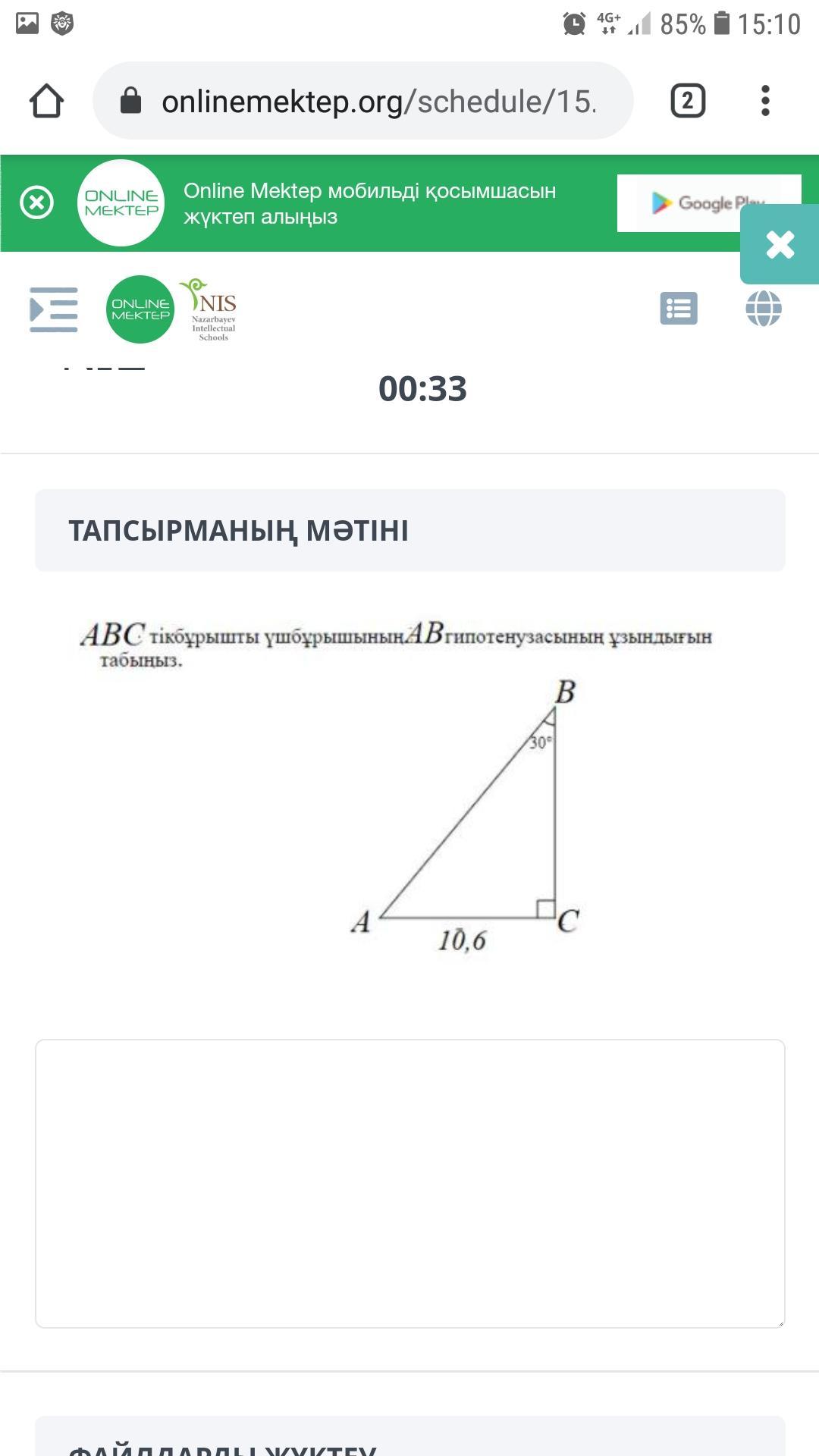Image resolution: width=819 pixels, height=1456 pixels.
Task: Change language with the globe icon
Action: click(764, 309)
